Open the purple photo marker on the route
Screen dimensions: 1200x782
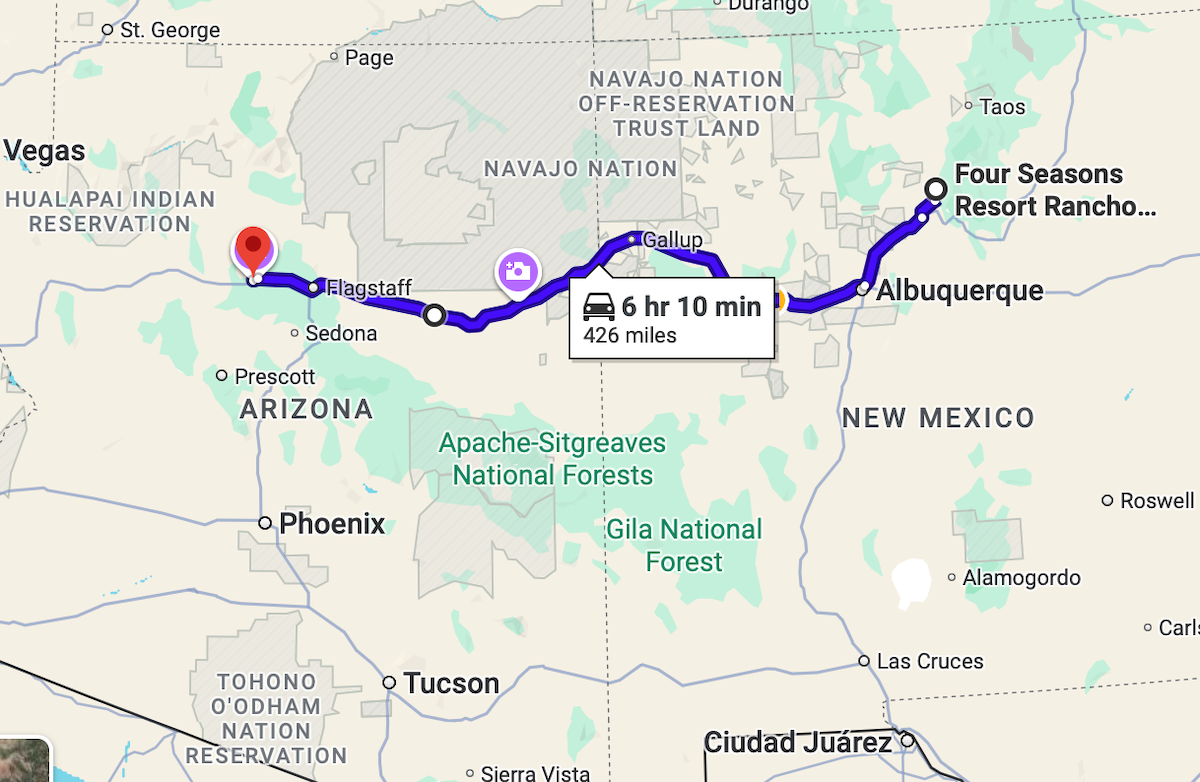coord(518,273)
